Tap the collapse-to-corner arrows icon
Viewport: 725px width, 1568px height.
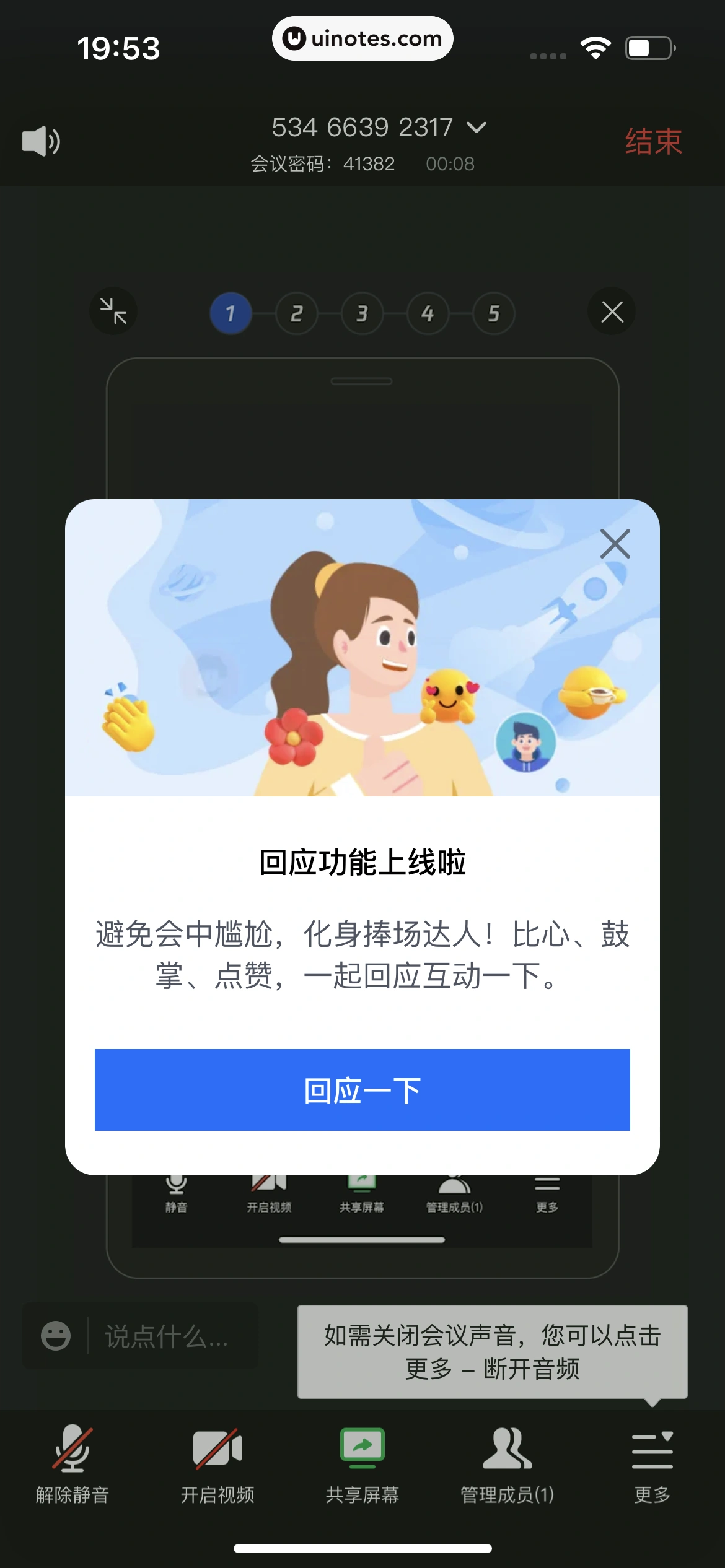pos(113,311)
